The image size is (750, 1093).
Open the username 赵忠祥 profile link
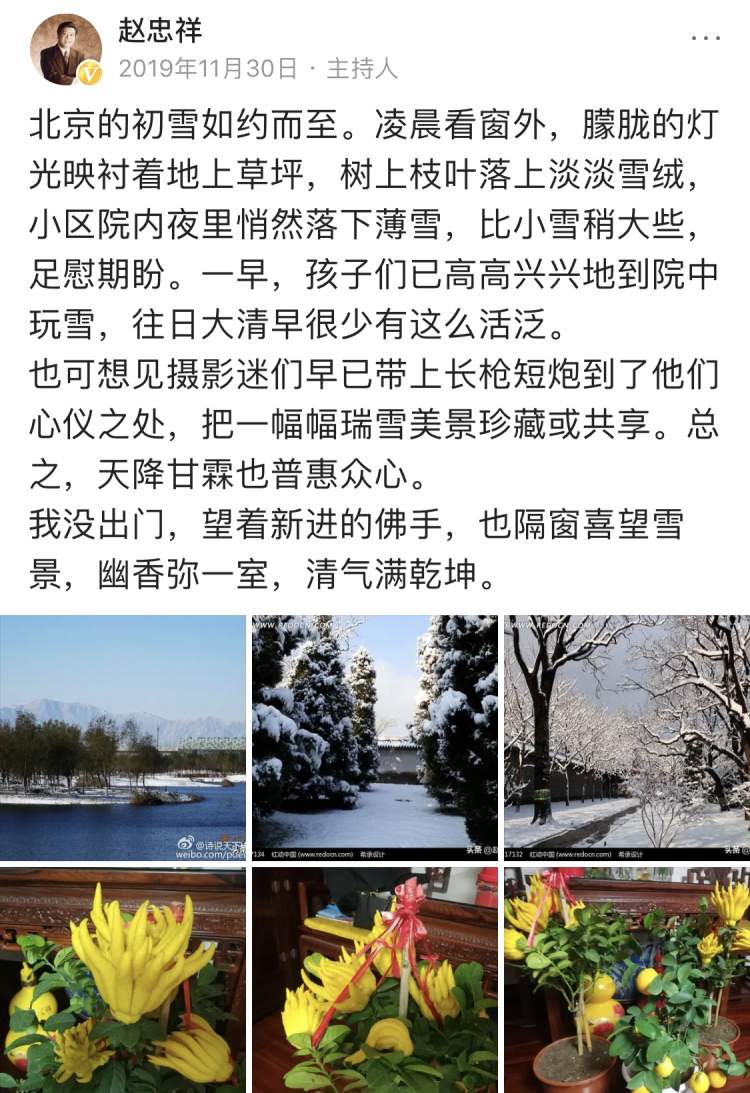[x=160, y=30]
